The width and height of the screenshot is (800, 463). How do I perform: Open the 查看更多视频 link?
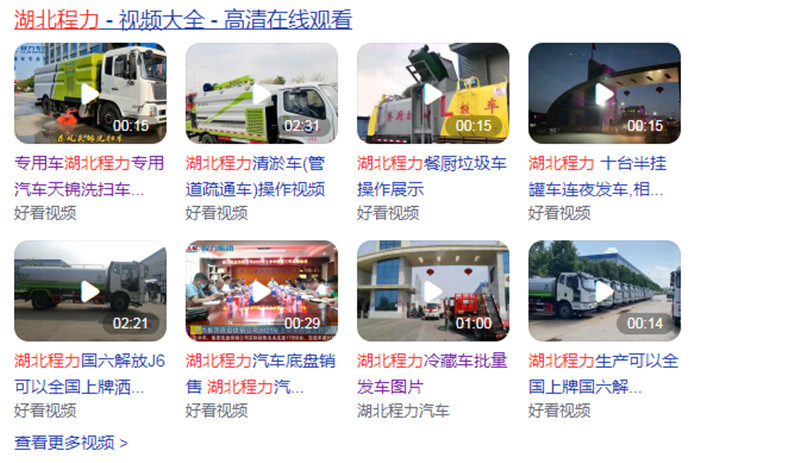tap(71, 442)
